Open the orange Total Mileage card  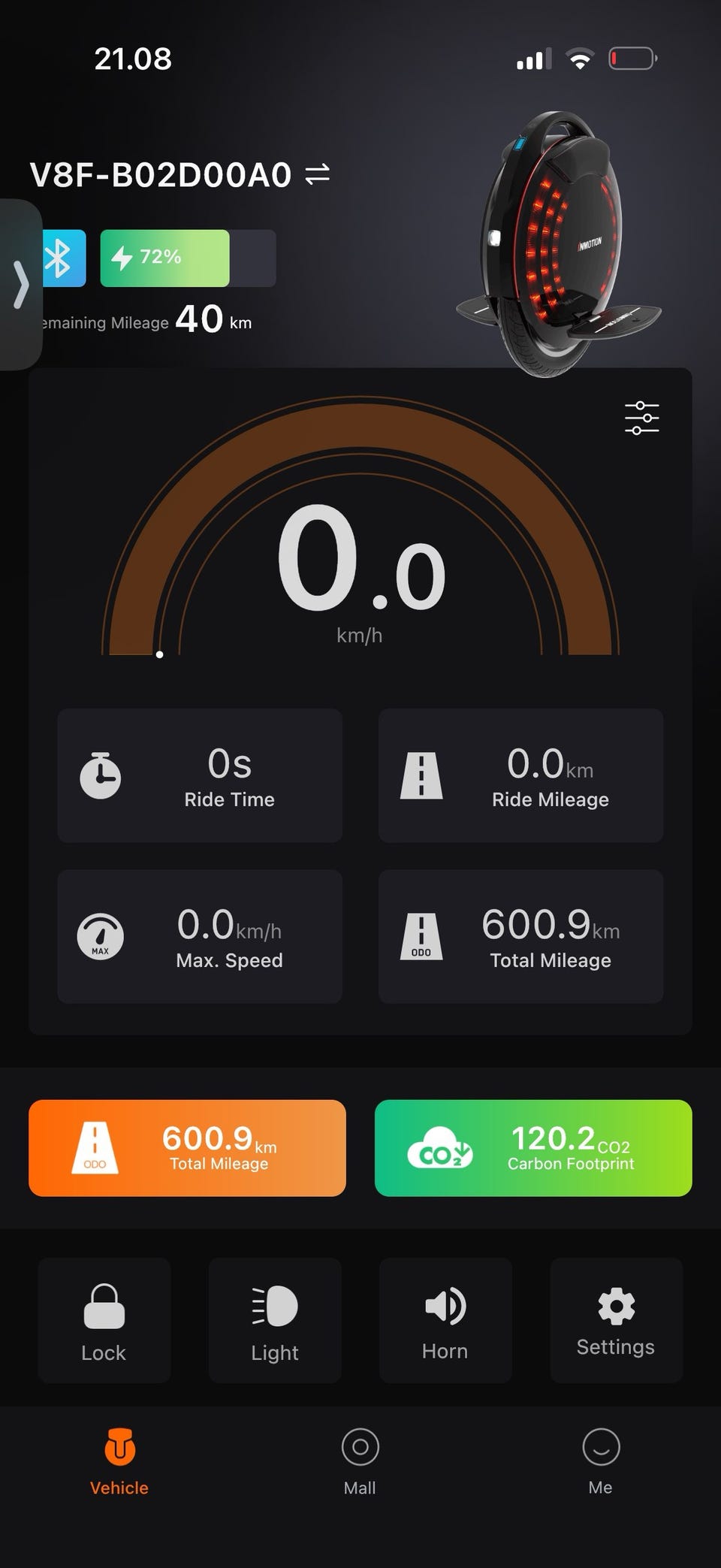coord(187,1148)
